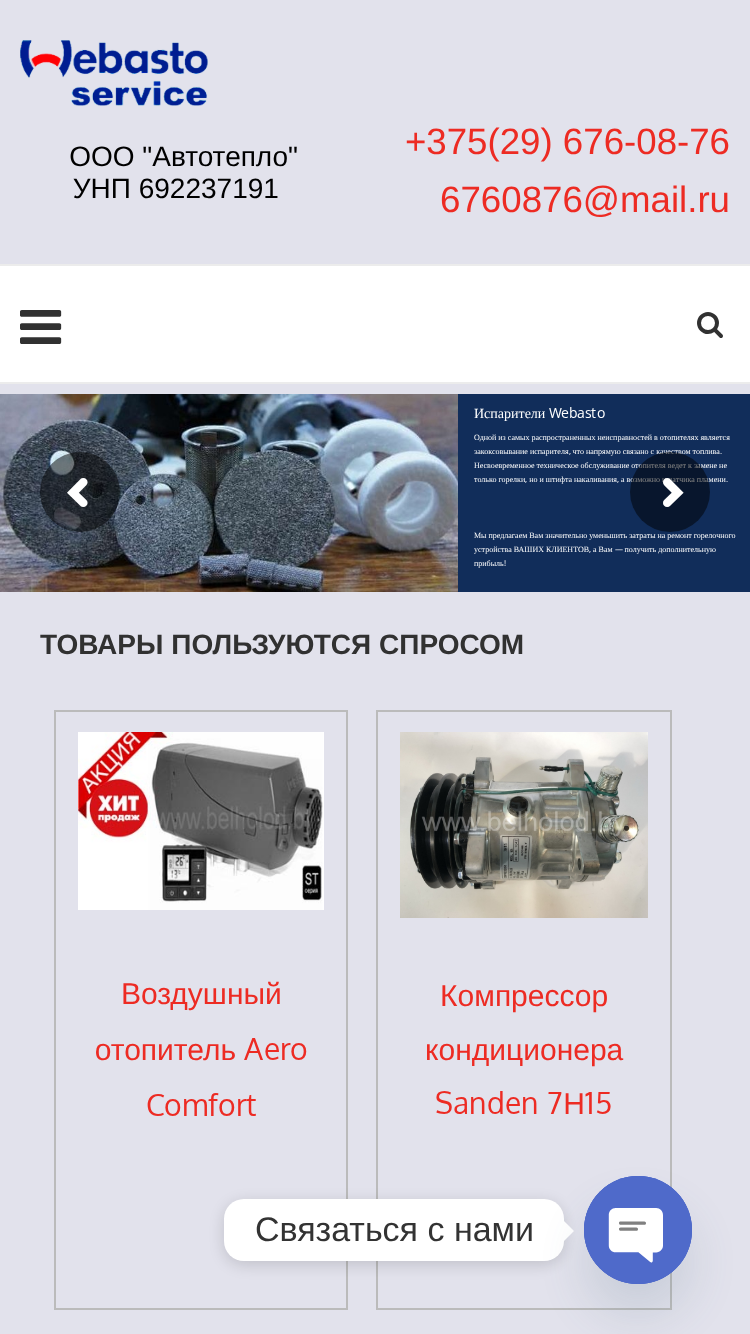Open the Aero Comfort heater product image
This screenshot has width=750, height=1334.
click(201, 821)
